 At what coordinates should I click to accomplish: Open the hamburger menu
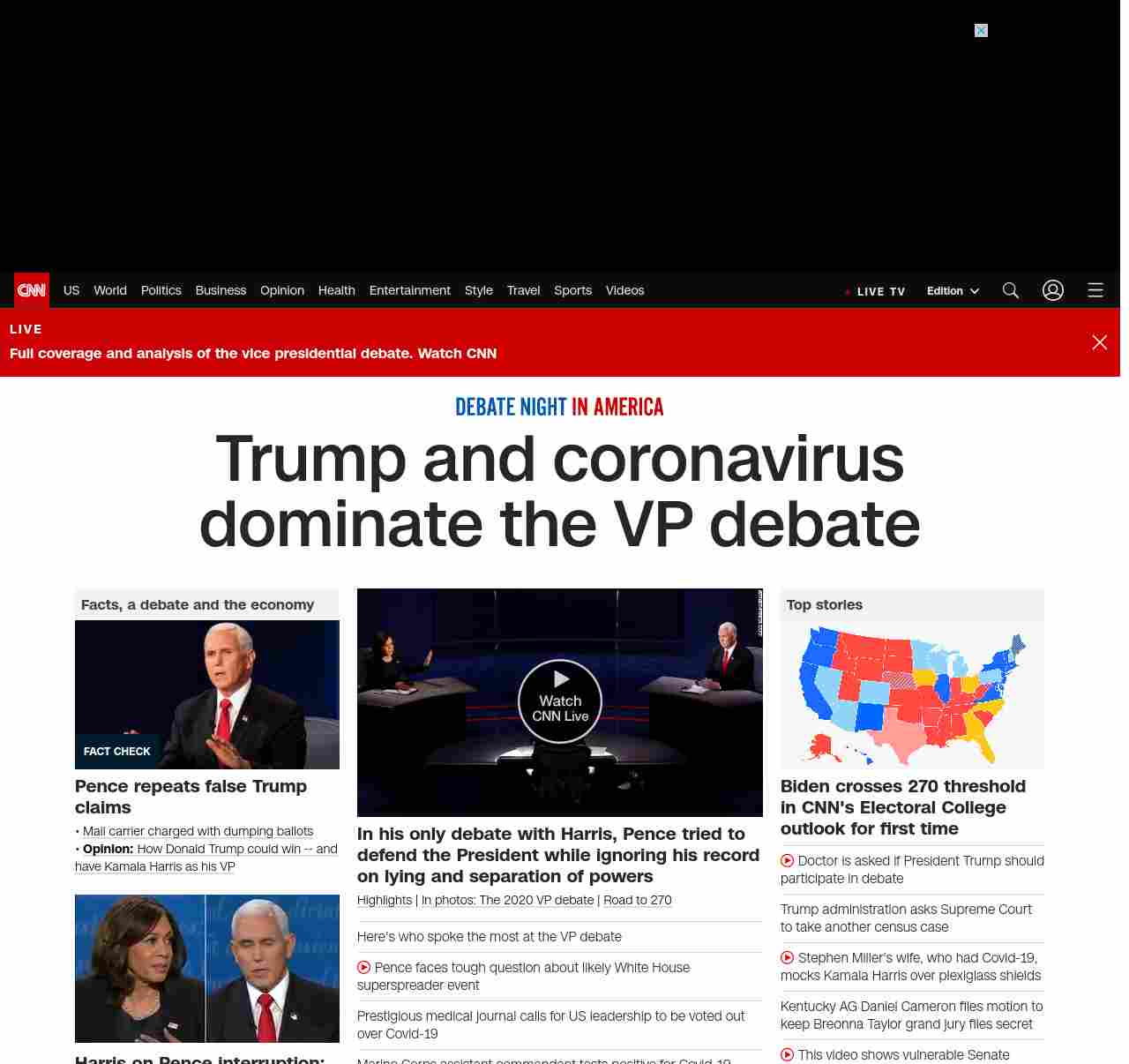tap(1095, 290)
